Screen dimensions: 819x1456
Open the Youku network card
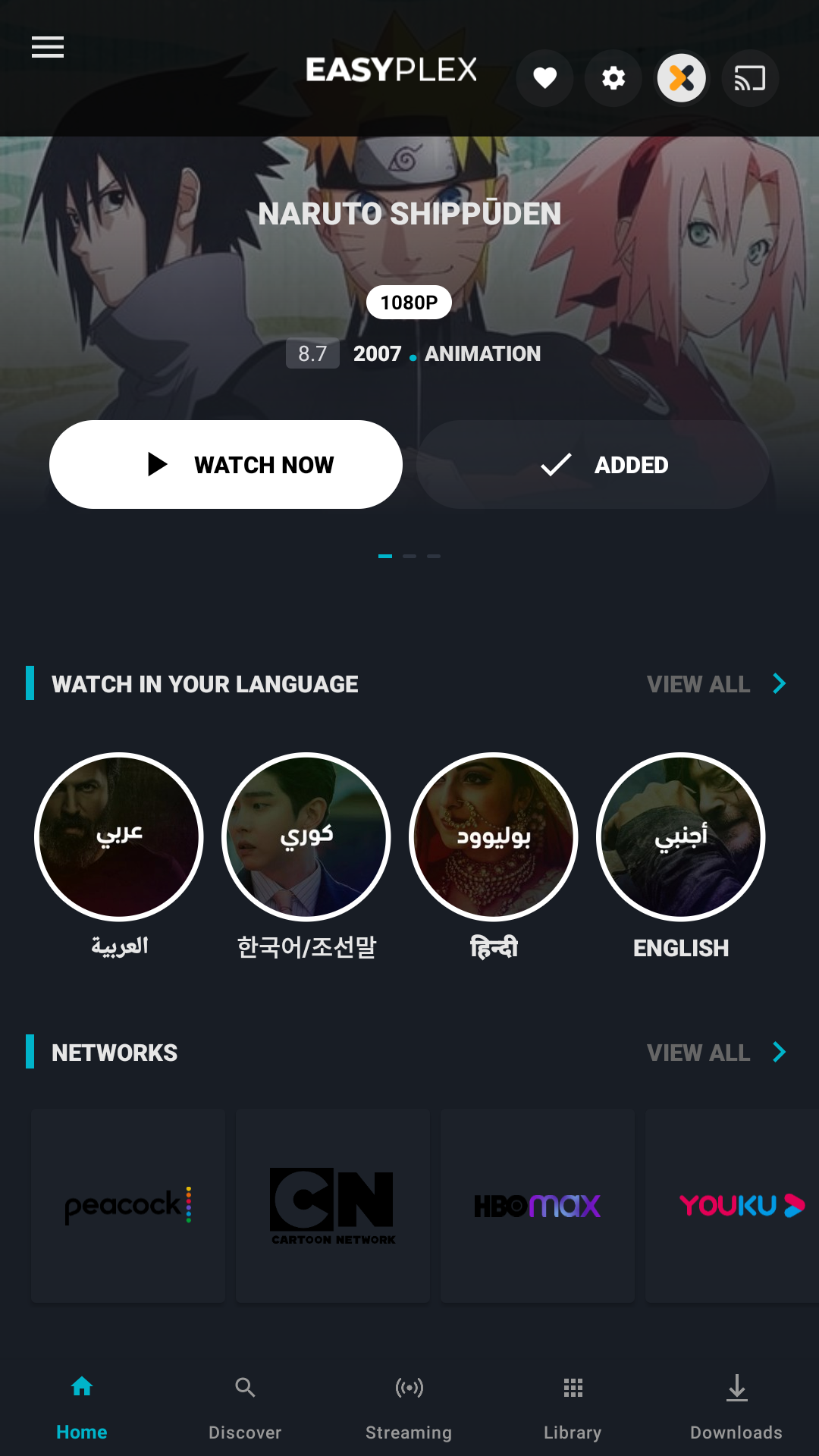tap(732, 1206)
